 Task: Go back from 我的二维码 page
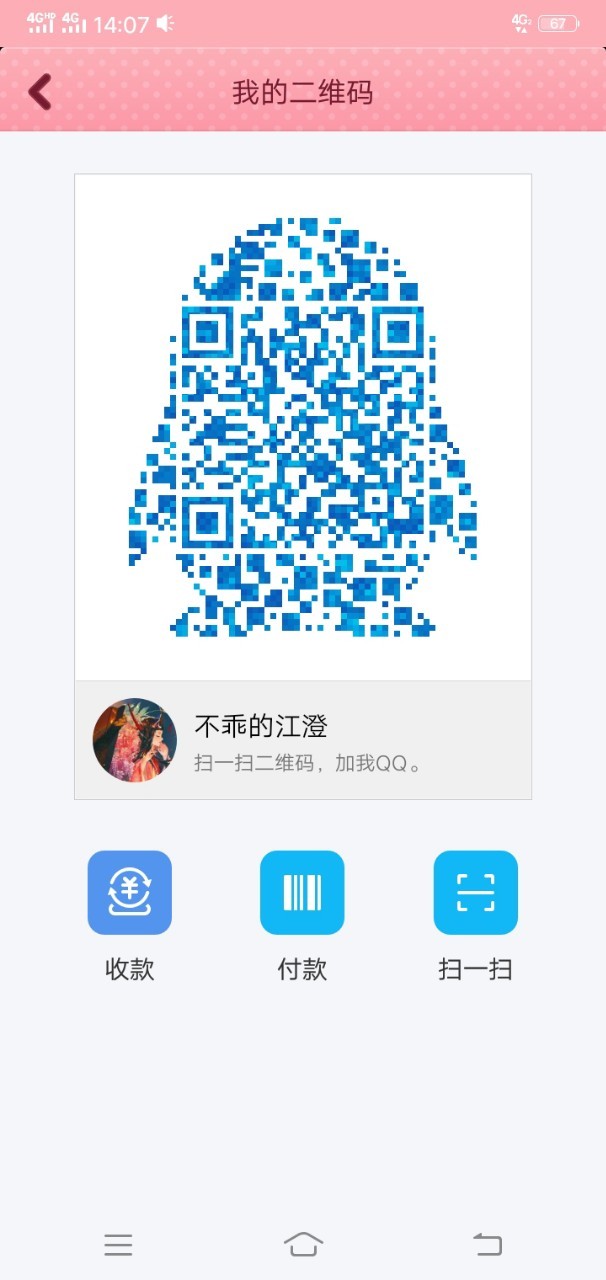click(40, 92)
